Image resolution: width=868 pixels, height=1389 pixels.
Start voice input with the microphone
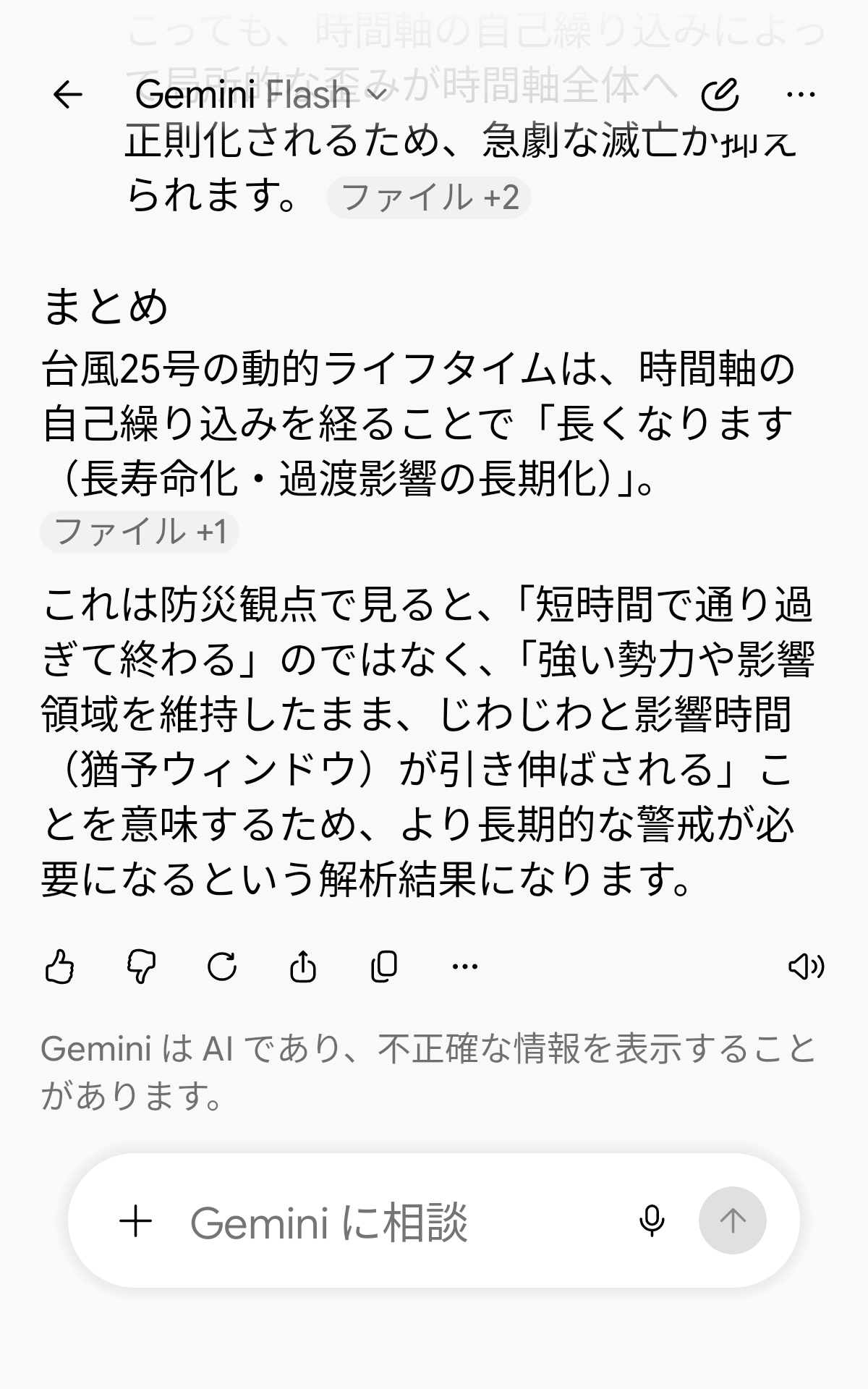click(x=652, y=1221)
